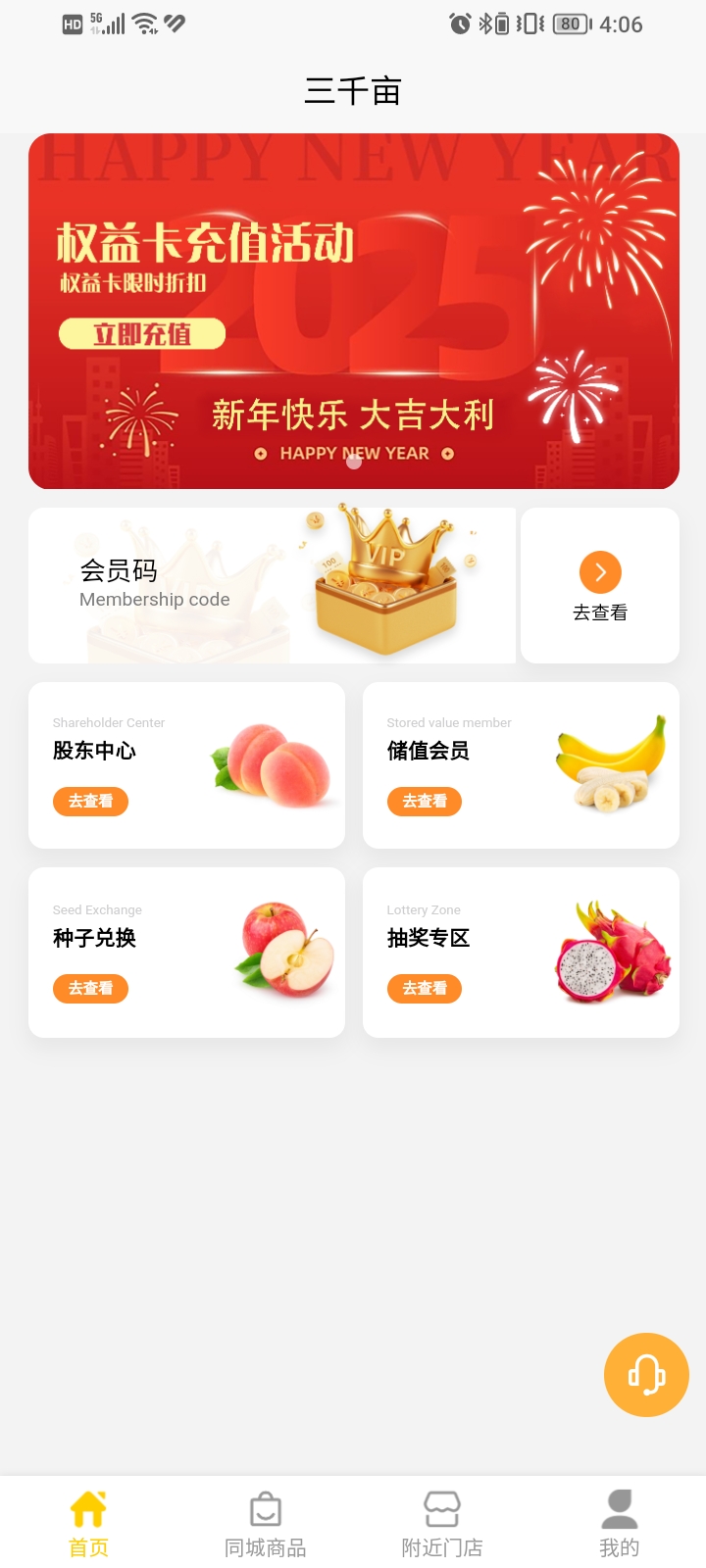The width and height of the screenshot is (706, 1568).
Task: Go to the 附近门店 tab
Action: click(442, 1523)
